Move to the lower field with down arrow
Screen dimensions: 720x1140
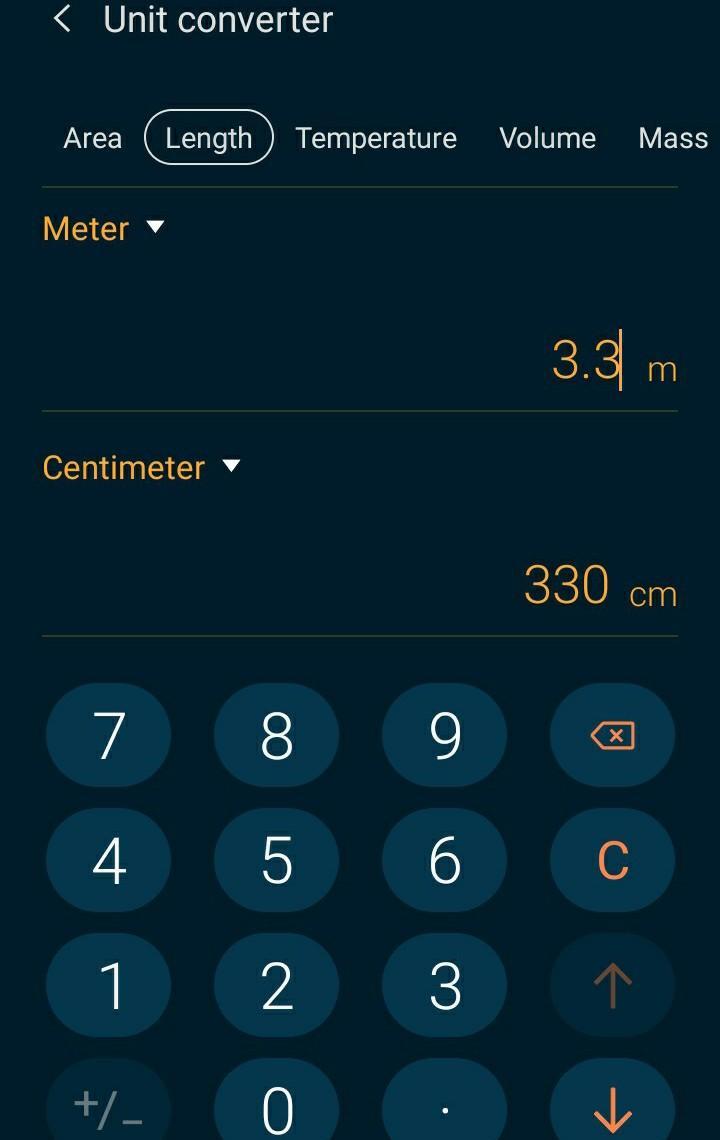pos(612,1105)
